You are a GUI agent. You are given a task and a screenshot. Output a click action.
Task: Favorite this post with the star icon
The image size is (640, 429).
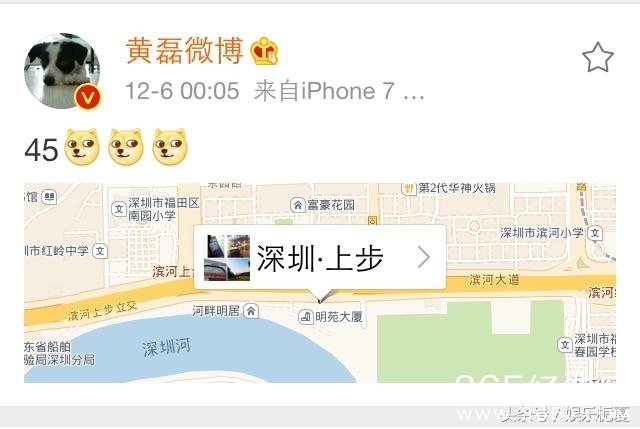tap(597, 58)
